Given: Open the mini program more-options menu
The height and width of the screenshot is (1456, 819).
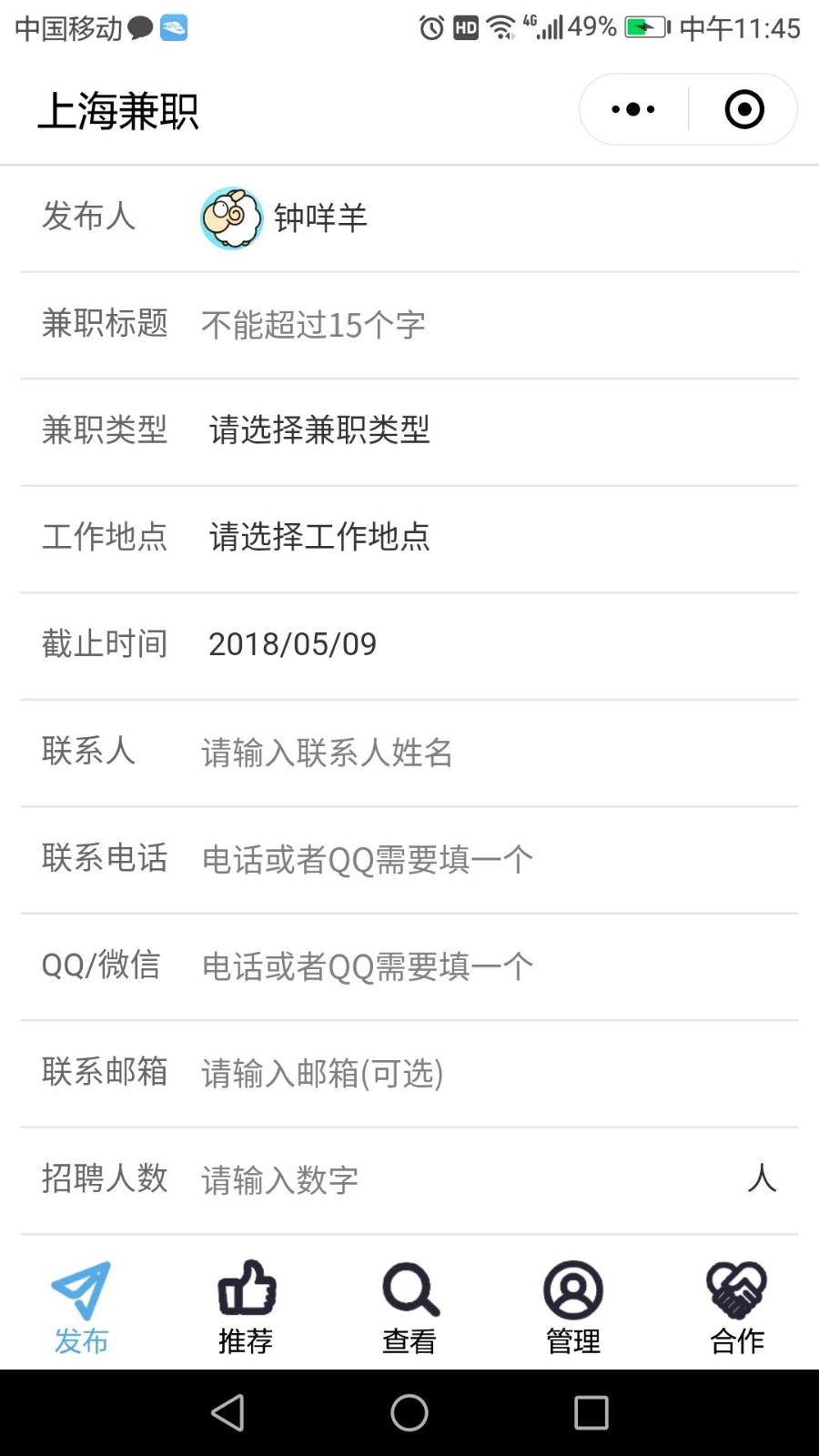Looking at the screenshot, I should [x=633, y=109].
